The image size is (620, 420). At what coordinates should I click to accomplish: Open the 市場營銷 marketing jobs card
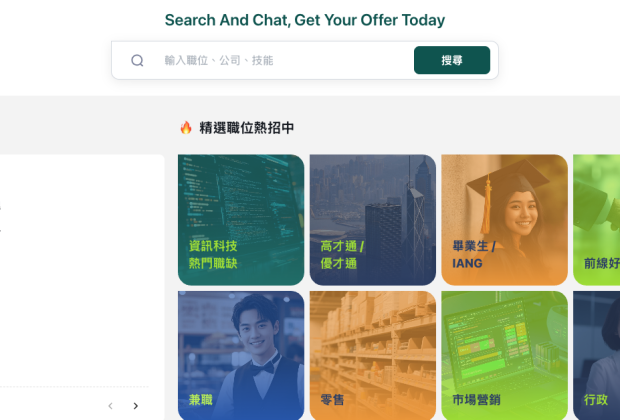click(504, 355)
